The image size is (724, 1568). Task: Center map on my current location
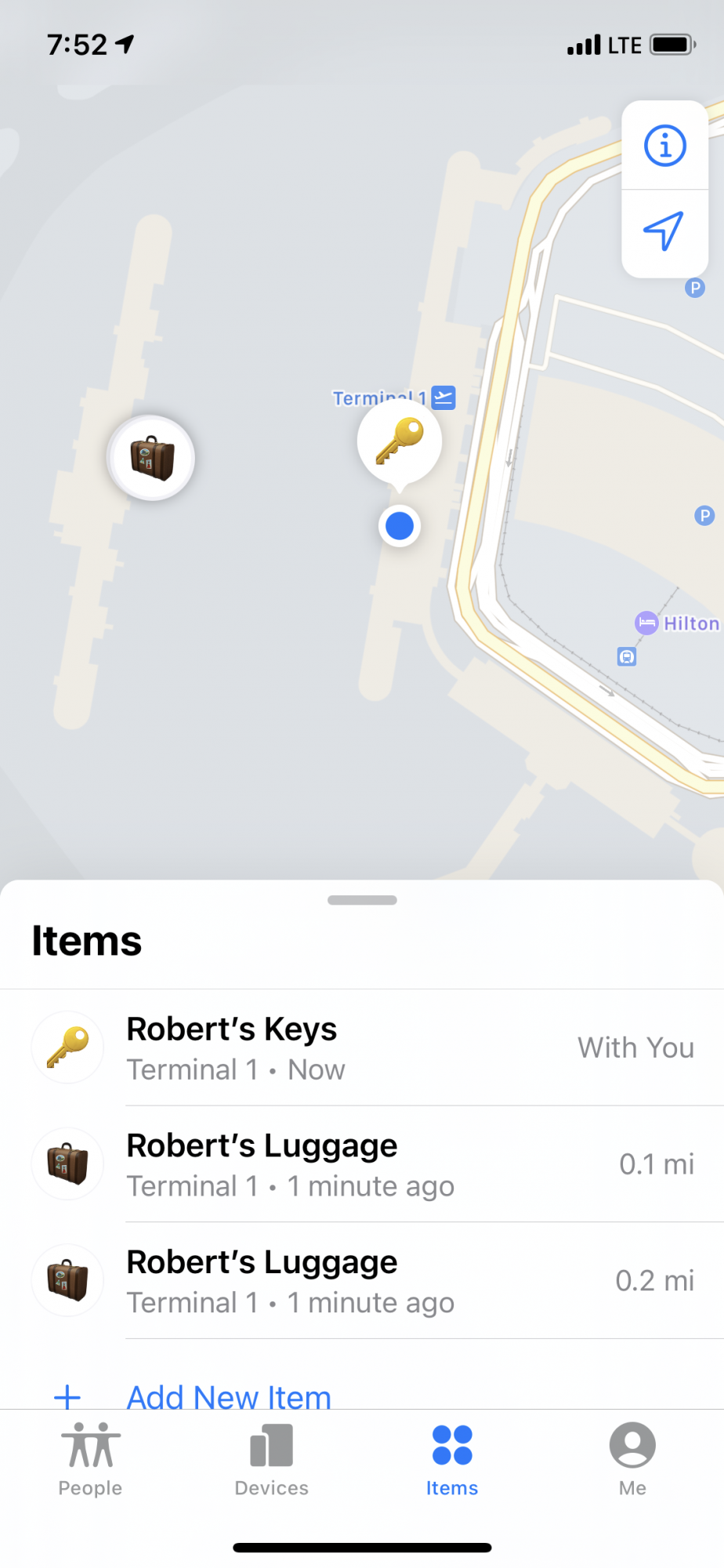pos(664,231)
